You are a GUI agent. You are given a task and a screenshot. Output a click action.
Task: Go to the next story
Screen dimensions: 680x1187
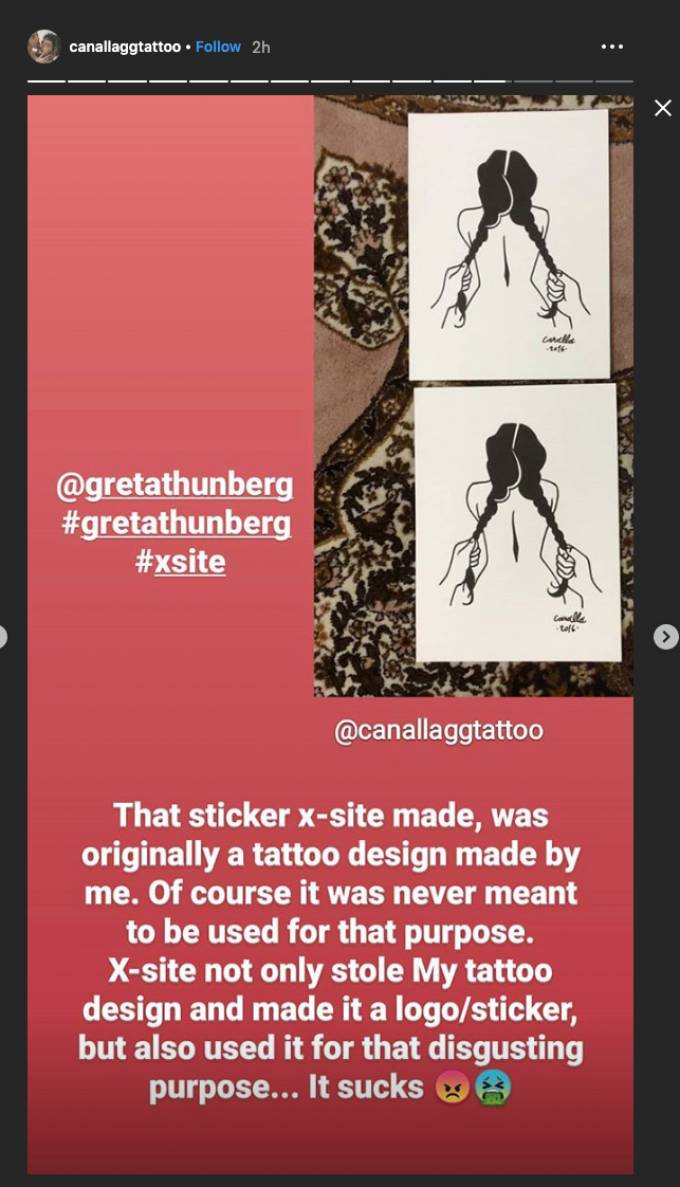[666, 637]
